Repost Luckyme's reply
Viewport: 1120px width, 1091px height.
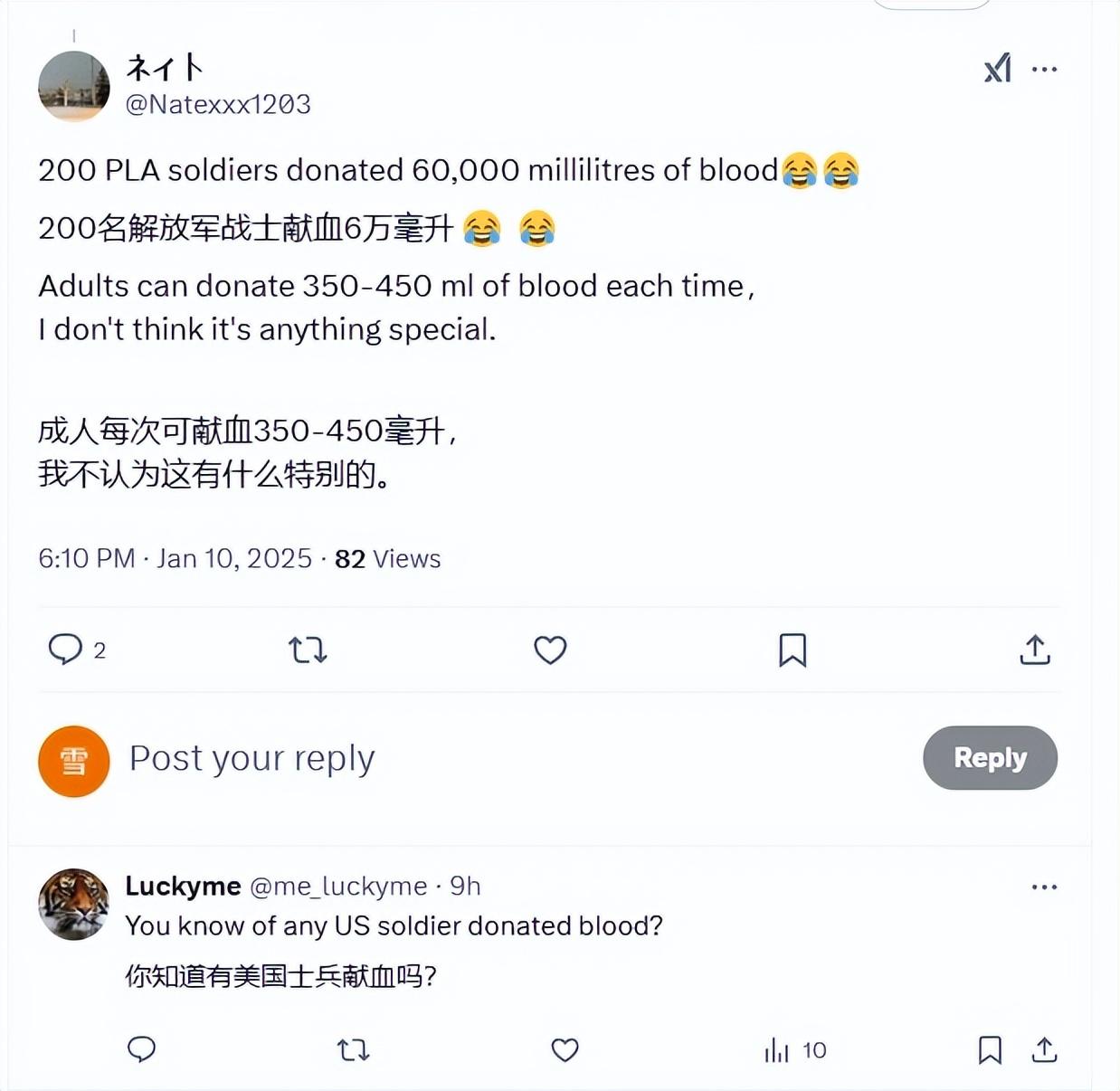(x=353, y=1049)
